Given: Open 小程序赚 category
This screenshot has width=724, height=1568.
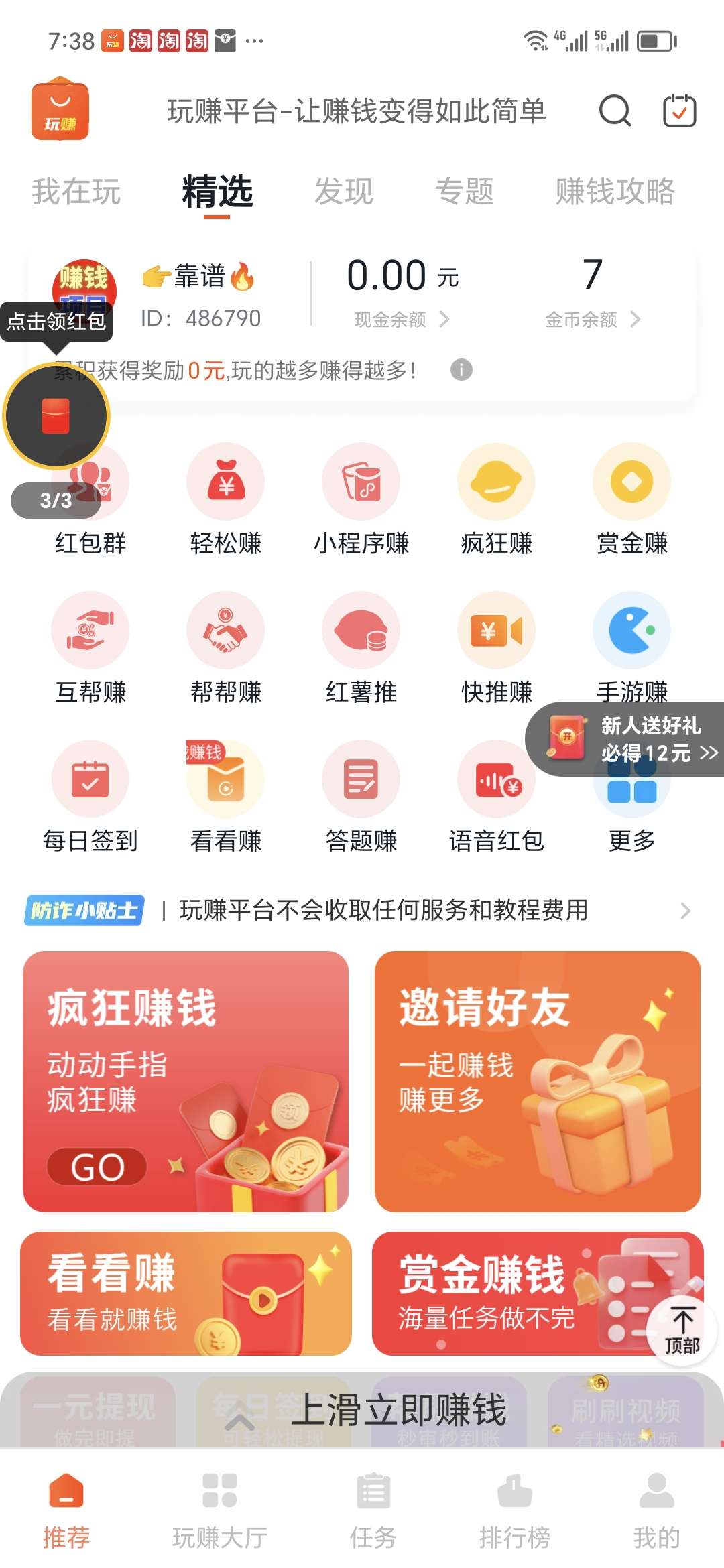Looking at the screenshot, I should pyautogui.click(x=361, y=499).
